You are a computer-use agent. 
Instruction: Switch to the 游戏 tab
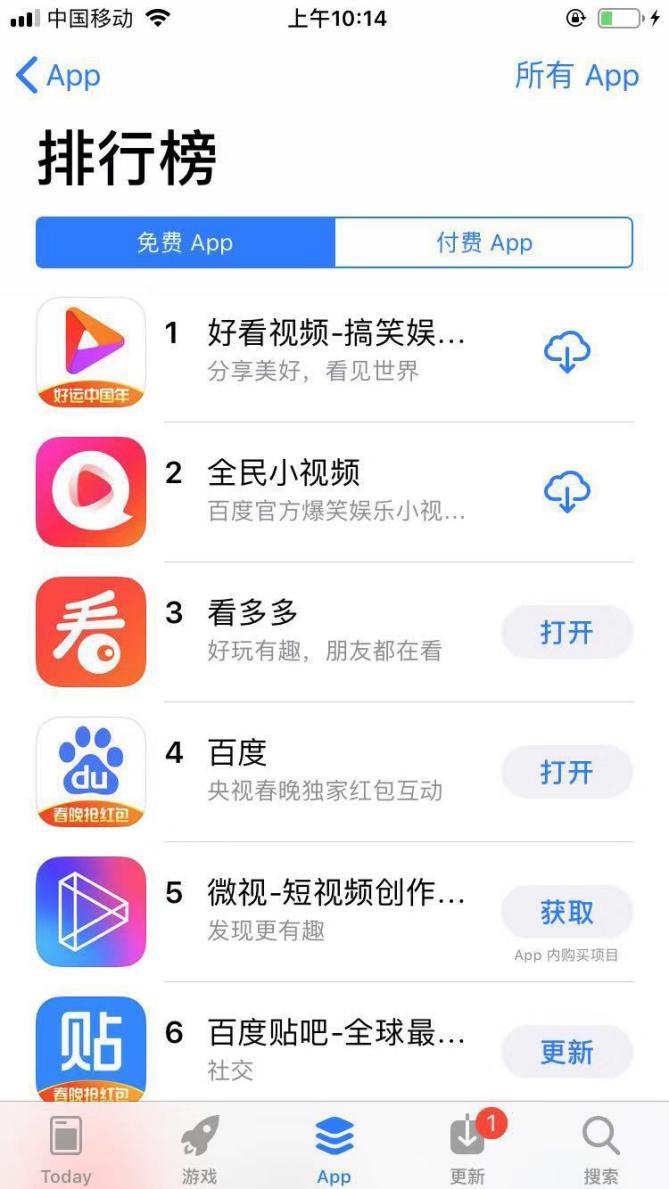199,1149
